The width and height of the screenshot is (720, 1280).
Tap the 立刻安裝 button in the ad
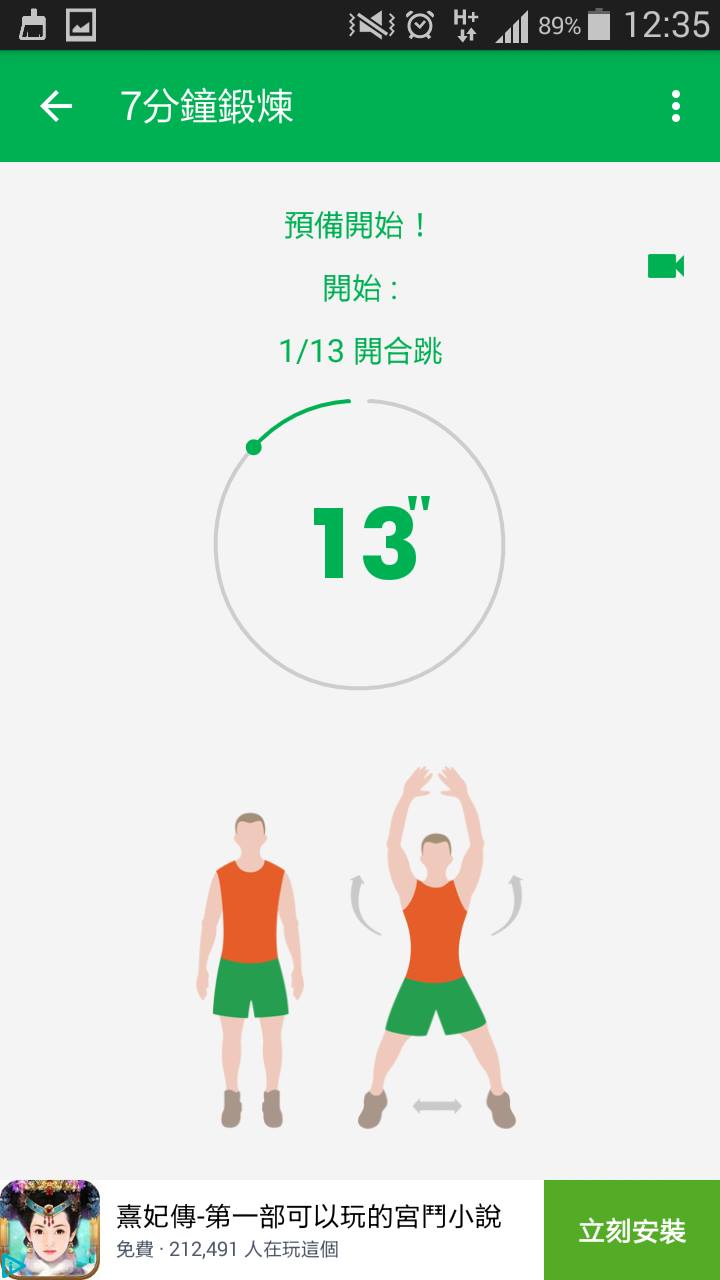(x=631, y=1230)
